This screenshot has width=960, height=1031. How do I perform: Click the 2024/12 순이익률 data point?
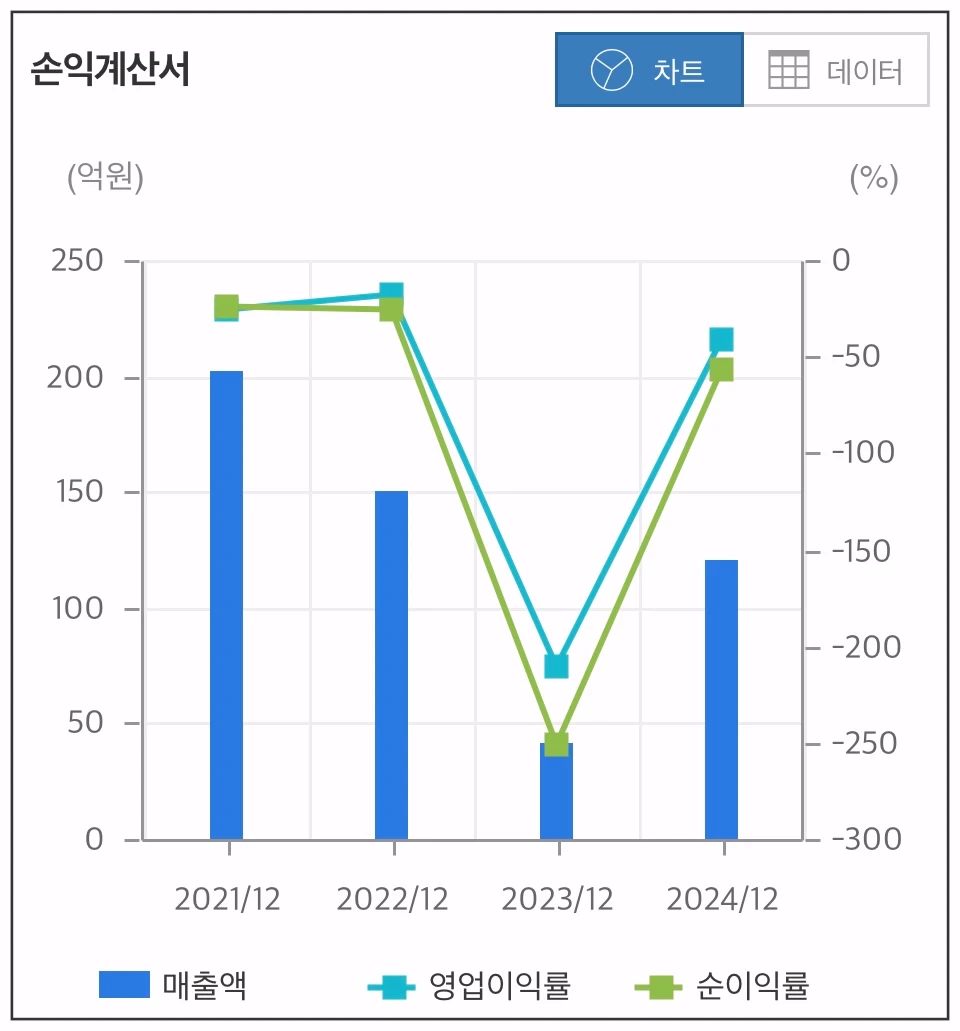[x=722, y=370]
